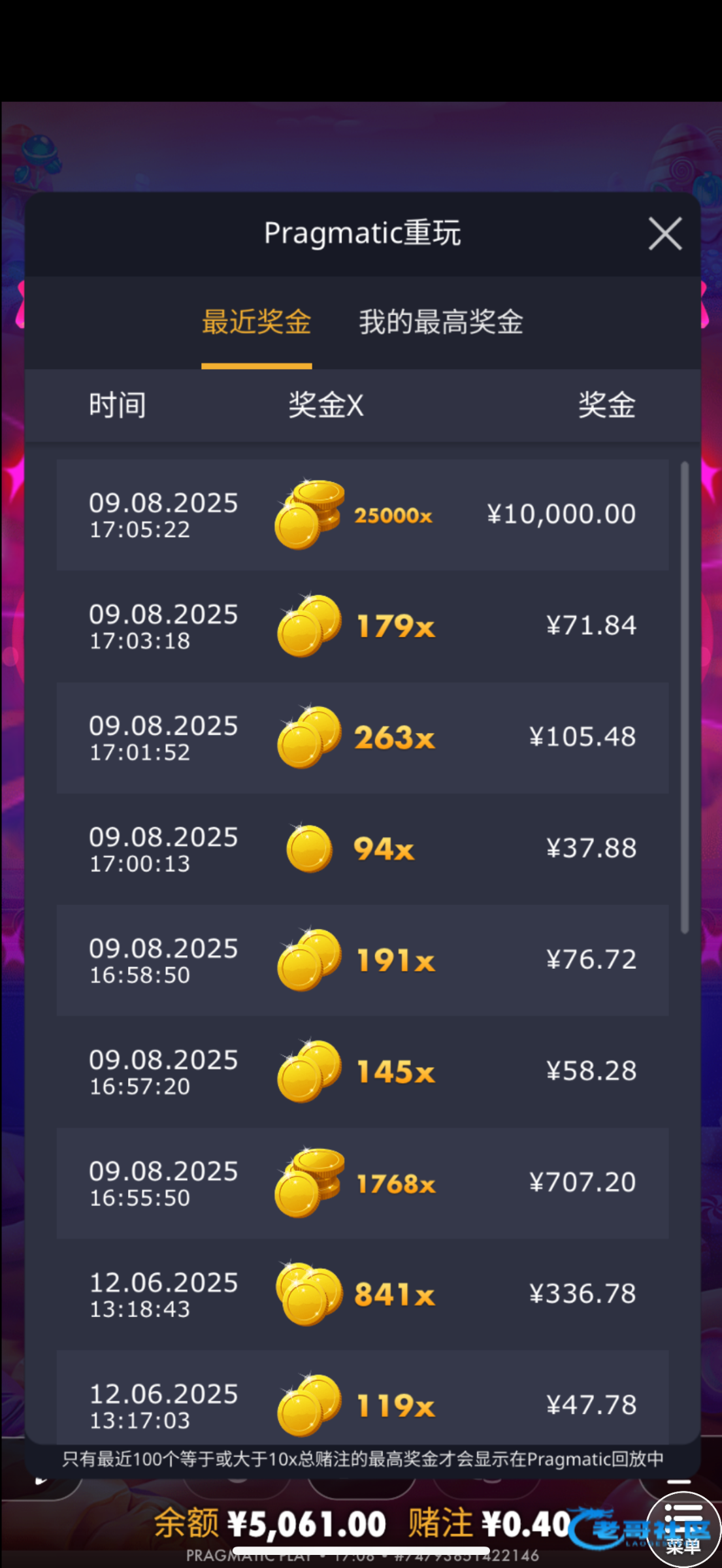Open the 179x ¥71.84 replay
722x1568 pixels.
(x=362, y=626)
